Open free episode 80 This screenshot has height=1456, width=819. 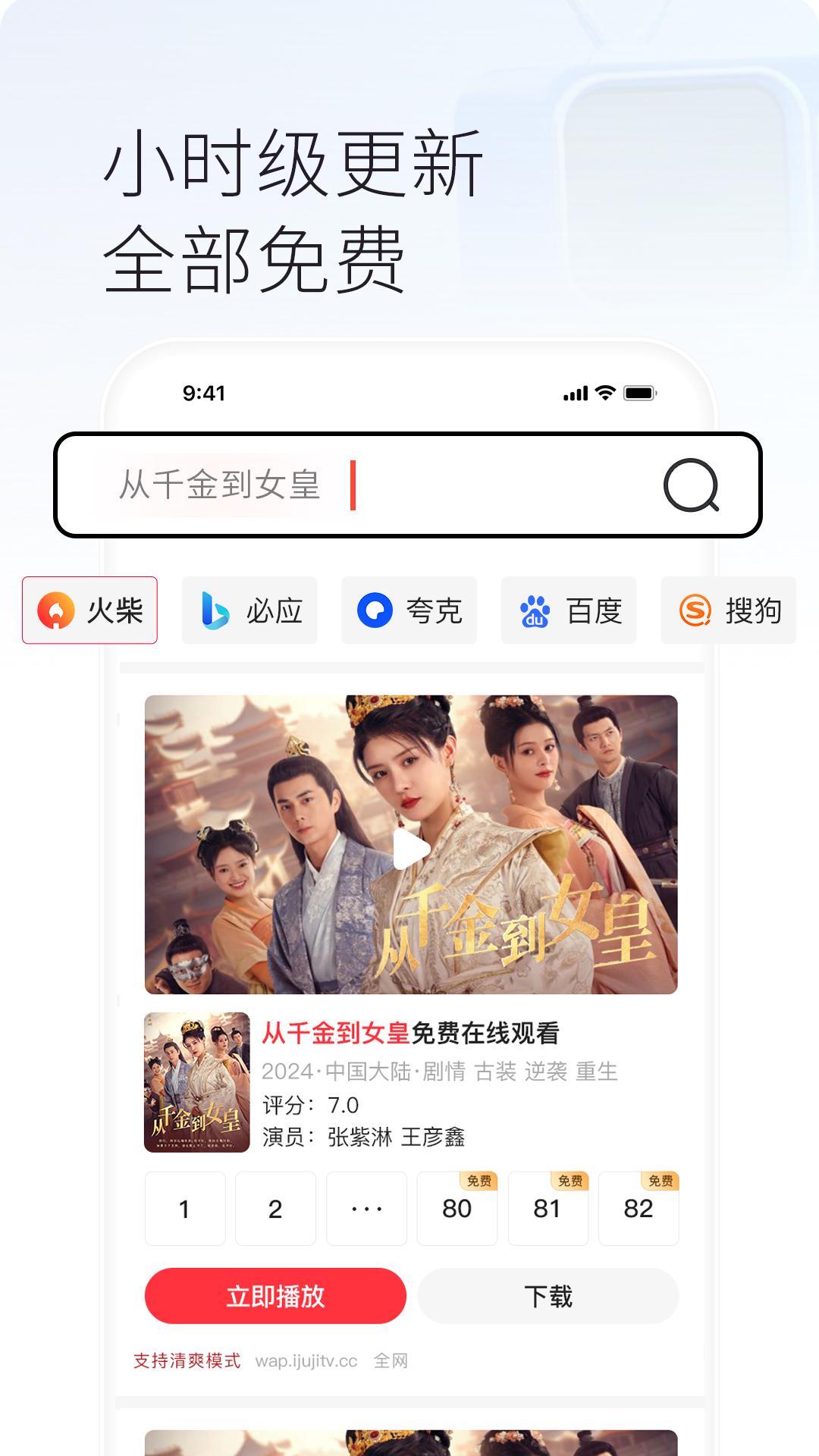(x=457, y=1209)
